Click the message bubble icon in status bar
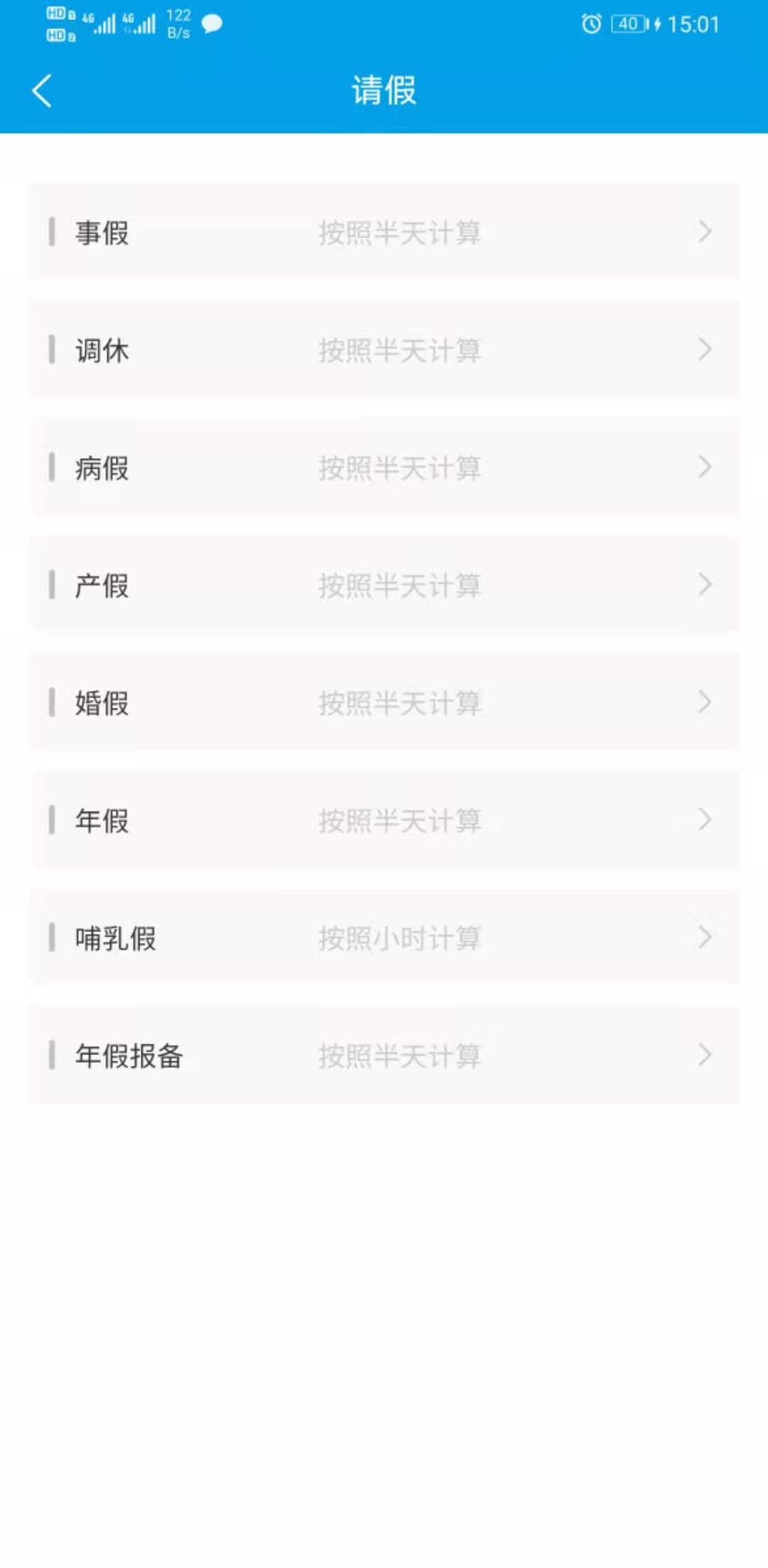This screenshot has width=768, height=1568. click(210, 25)
